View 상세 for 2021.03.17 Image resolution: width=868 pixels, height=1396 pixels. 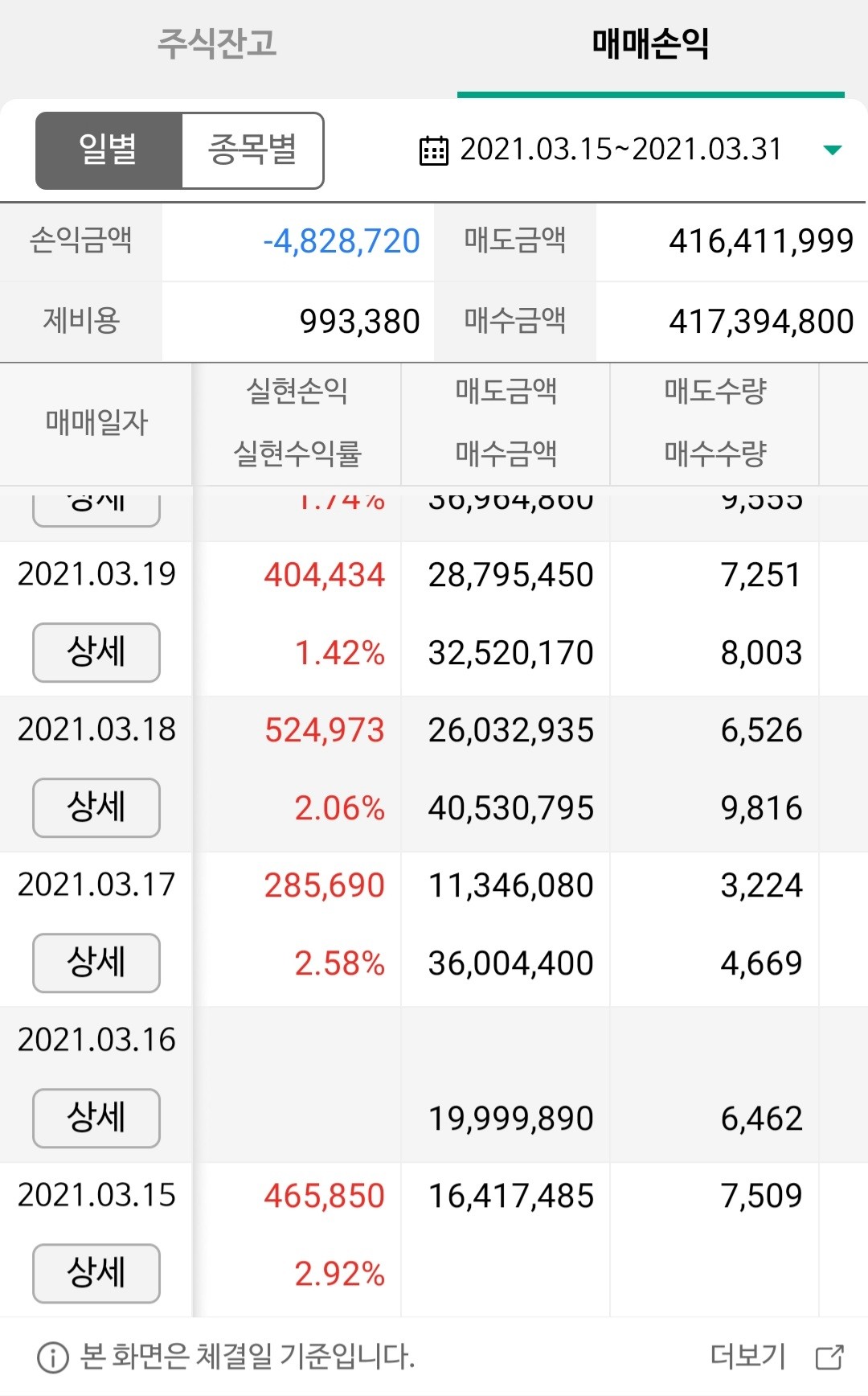pos(96,963)
